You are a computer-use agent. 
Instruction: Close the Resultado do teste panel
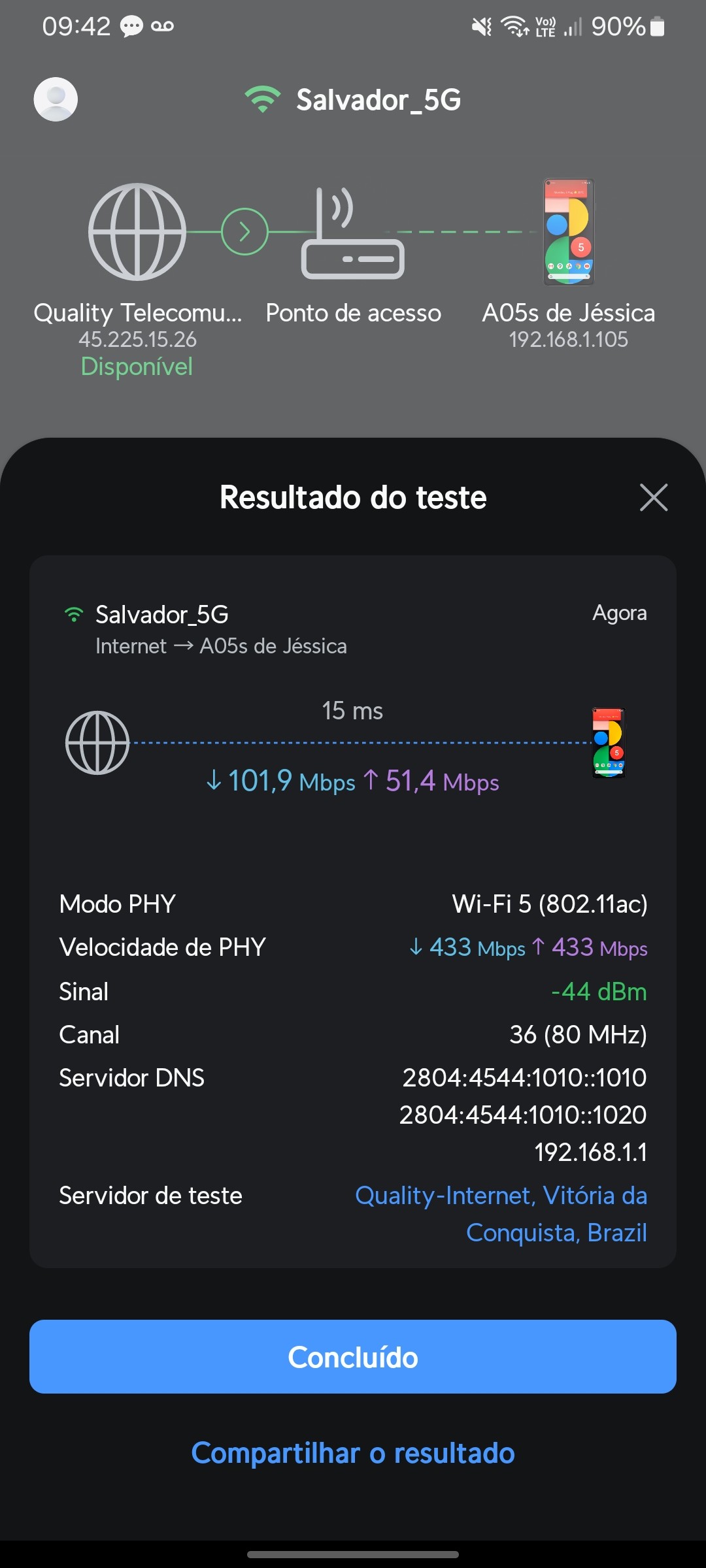(x=653, y=498)
